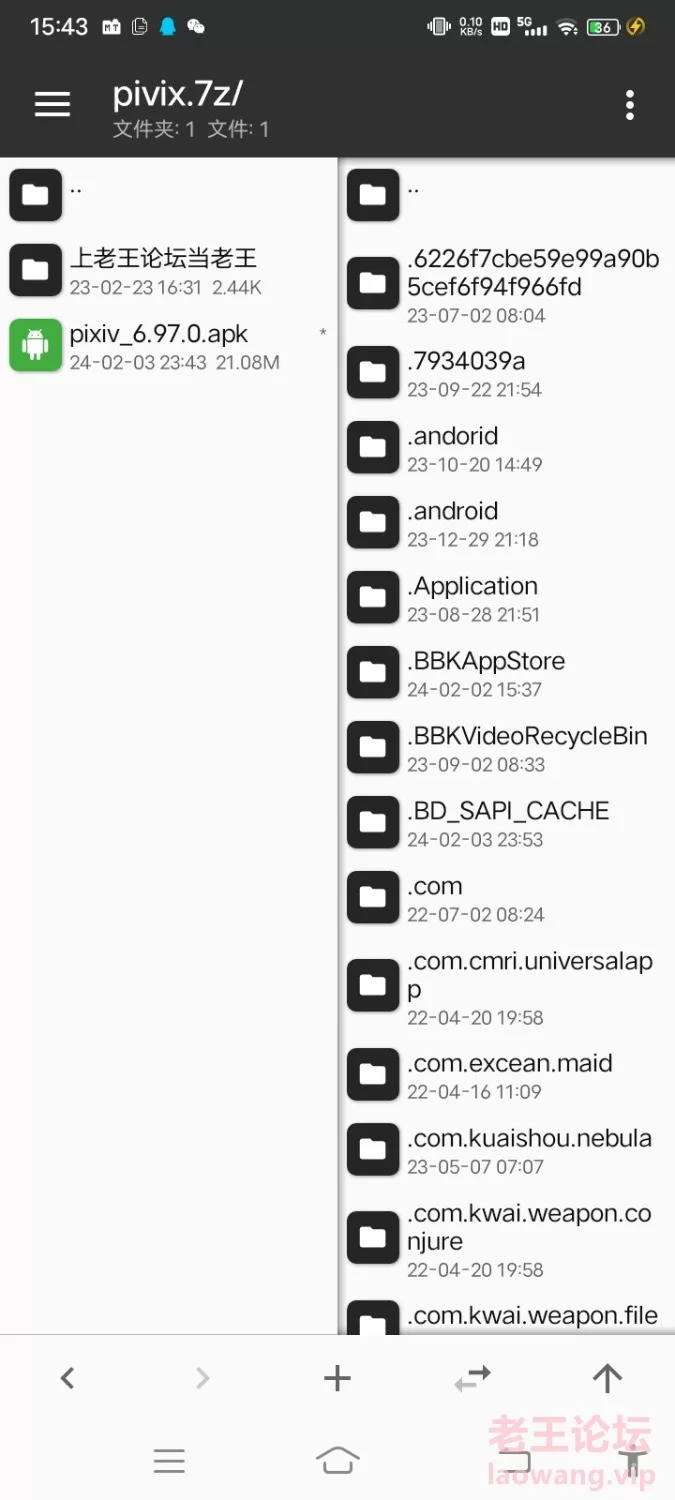Open the .BBKAppStore folder
This screenshot has height=1500, width=675.
[x=505, y=673]
